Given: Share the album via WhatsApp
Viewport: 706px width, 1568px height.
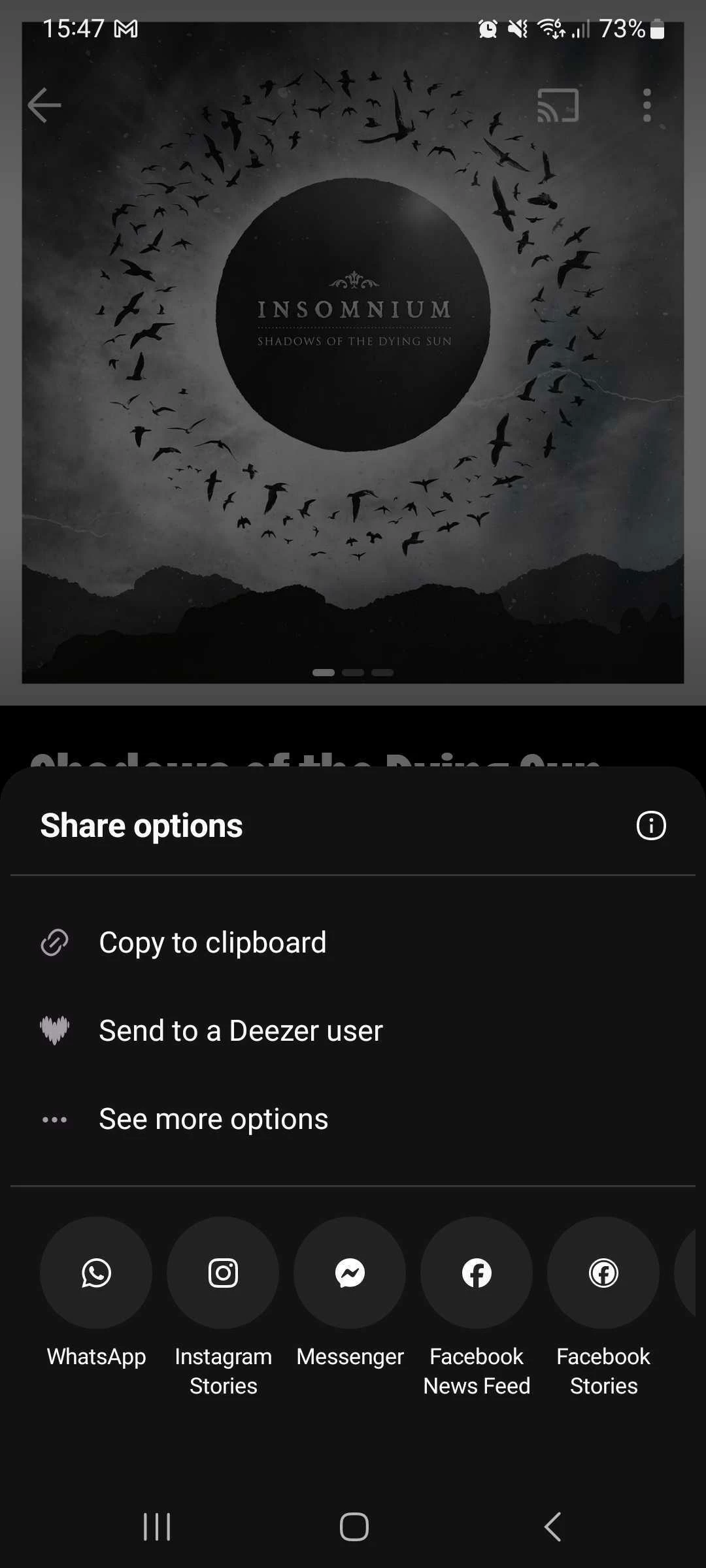Looking at the screenshot, I should click(96, 1273).
